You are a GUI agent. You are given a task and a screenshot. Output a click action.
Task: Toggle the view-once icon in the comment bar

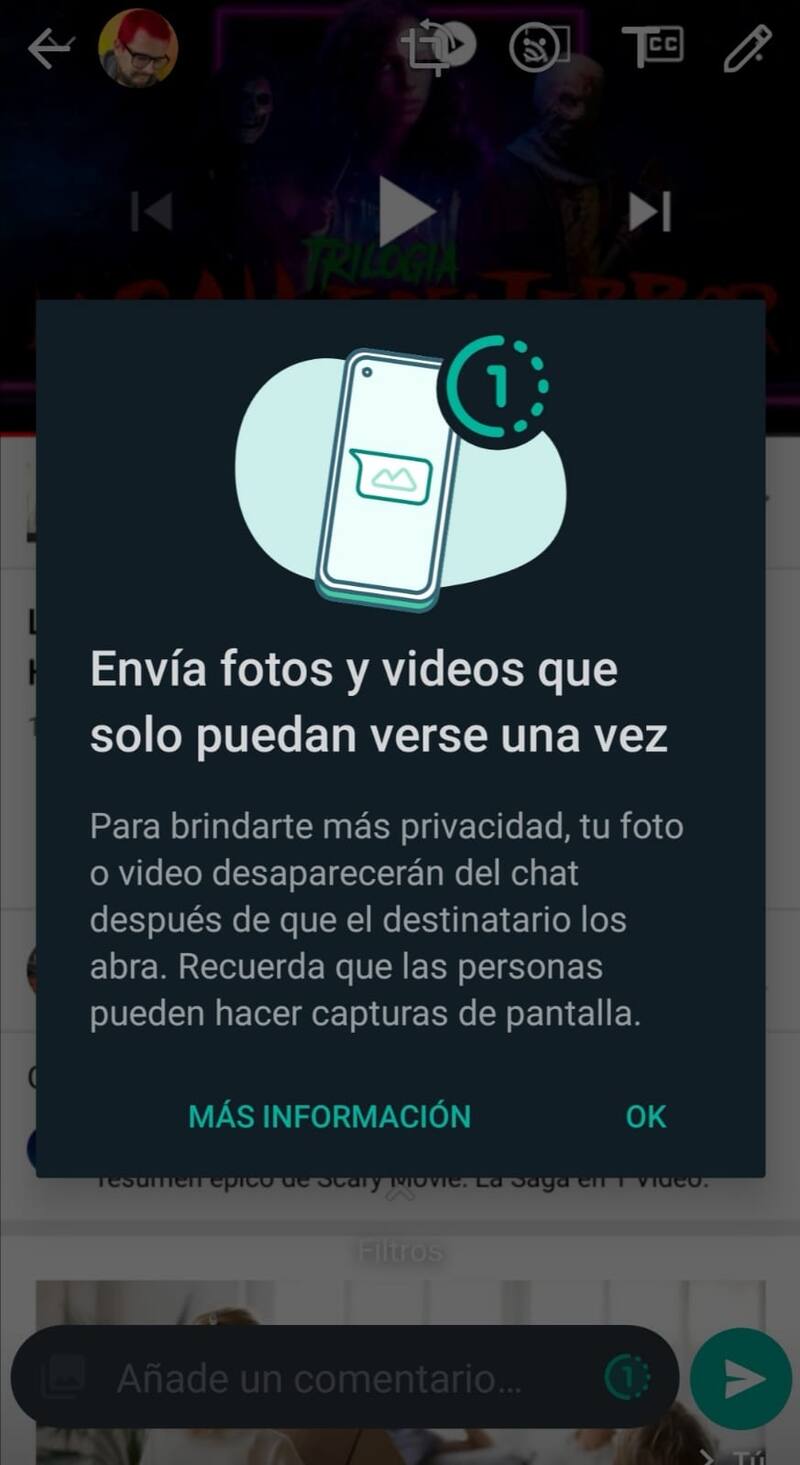click(627, 1379)
